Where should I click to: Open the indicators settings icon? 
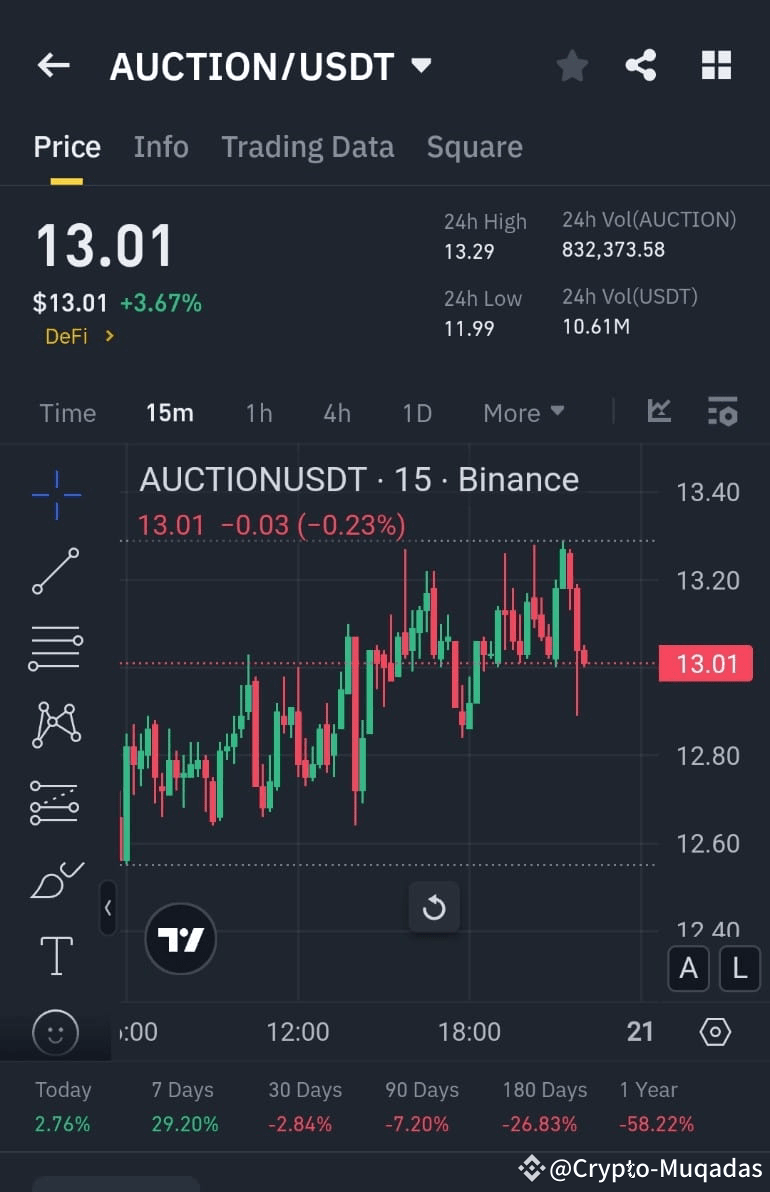click(x=723, y=412)
